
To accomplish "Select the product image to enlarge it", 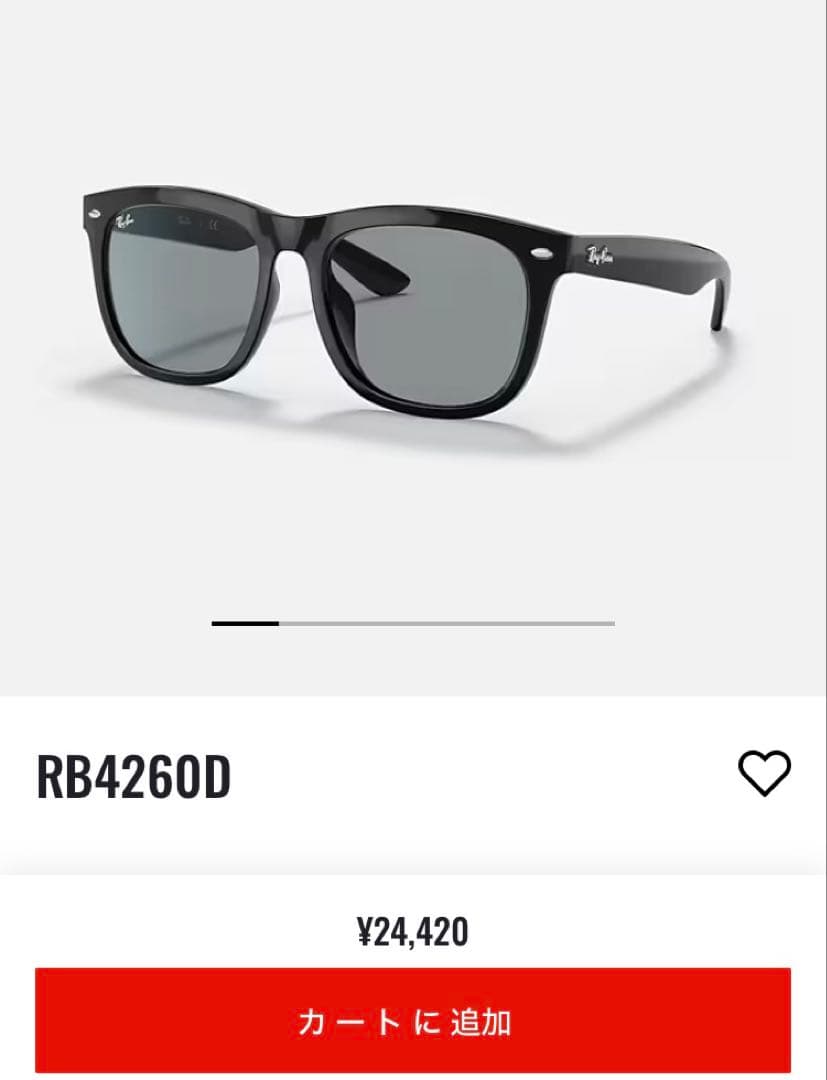I will point(400,300).
